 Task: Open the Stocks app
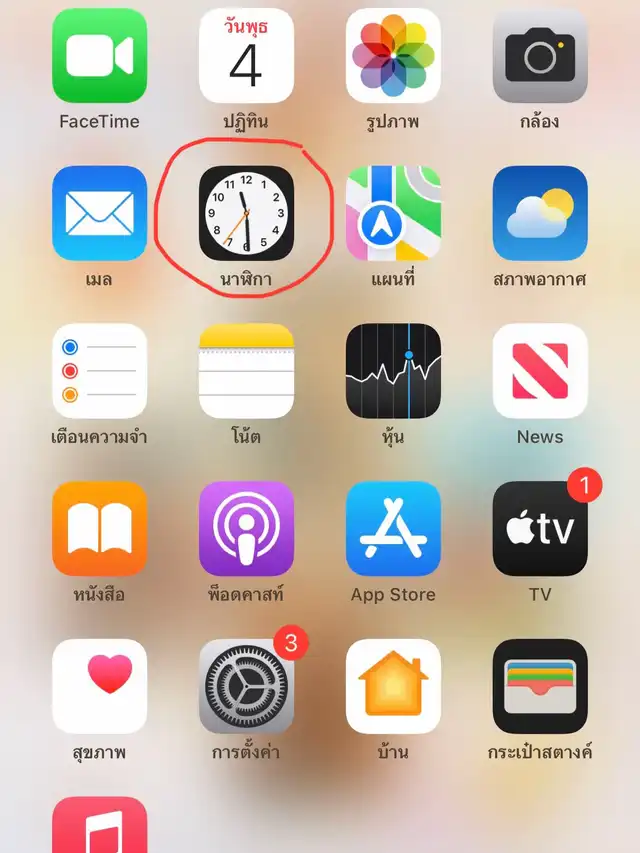(393, 371)
